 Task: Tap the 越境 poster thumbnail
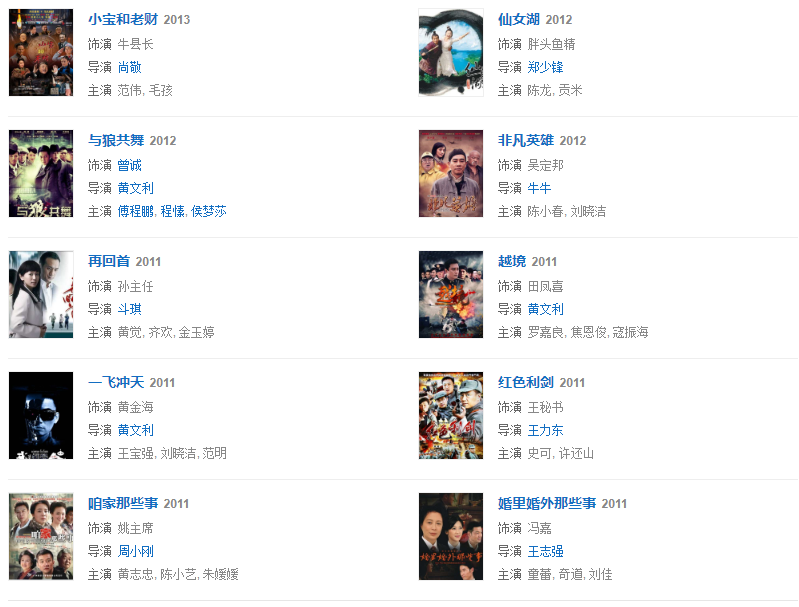[451, 294]
